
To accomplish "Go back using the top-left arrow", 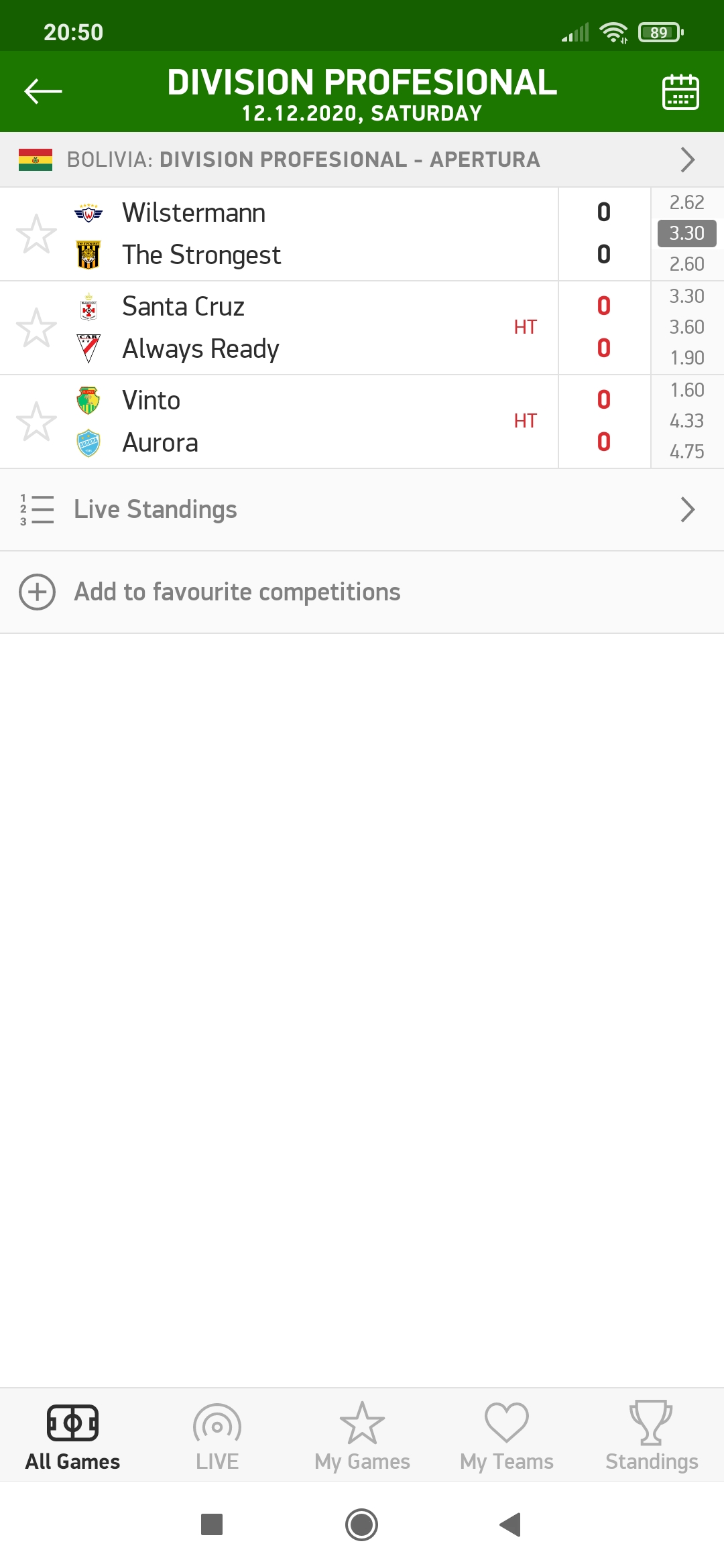I will coord(43,91).
